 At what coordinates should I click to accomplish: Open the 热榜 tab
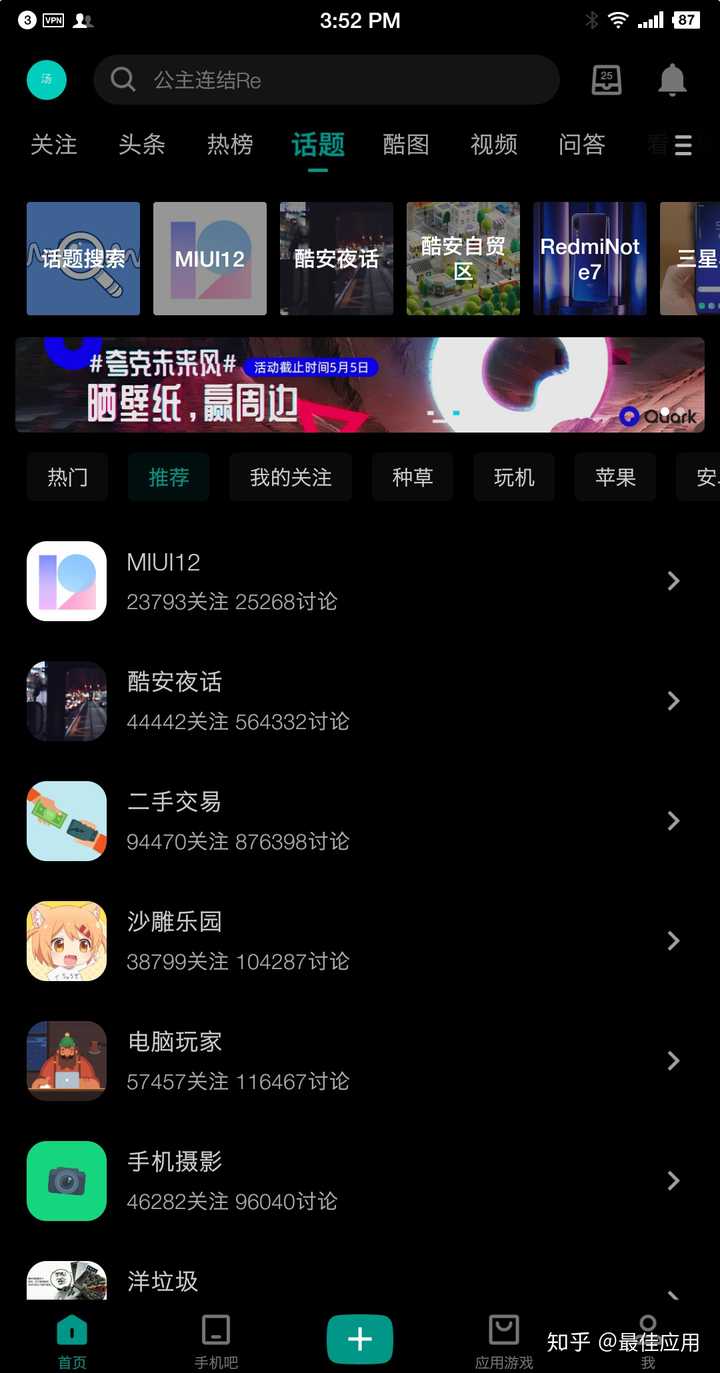[229, 145]
